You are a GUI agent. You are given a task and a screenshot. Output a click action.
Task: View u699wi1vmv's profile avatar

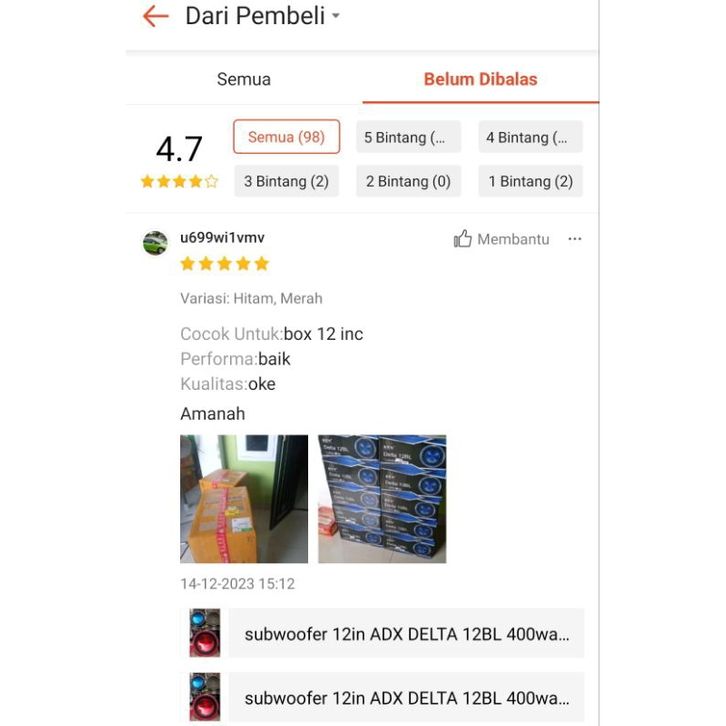tap(155, 243)
